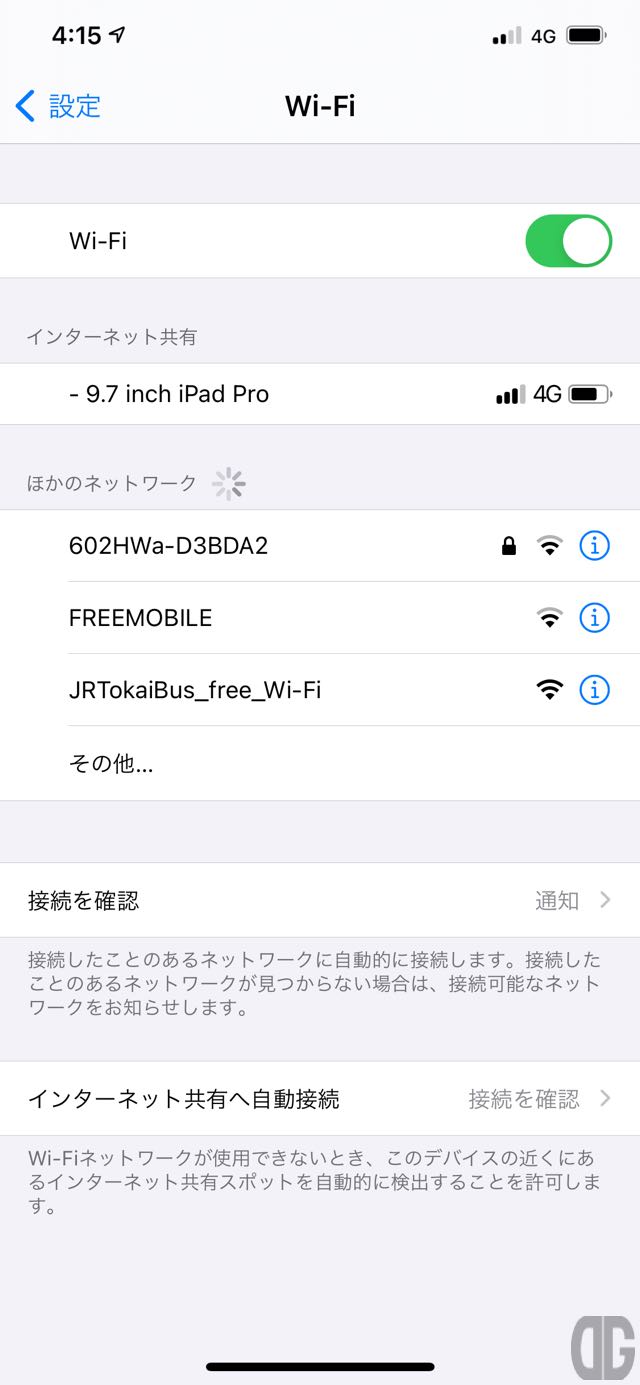Select その他... to enter another network
The image size is (640, 1385).
(320, 763)
